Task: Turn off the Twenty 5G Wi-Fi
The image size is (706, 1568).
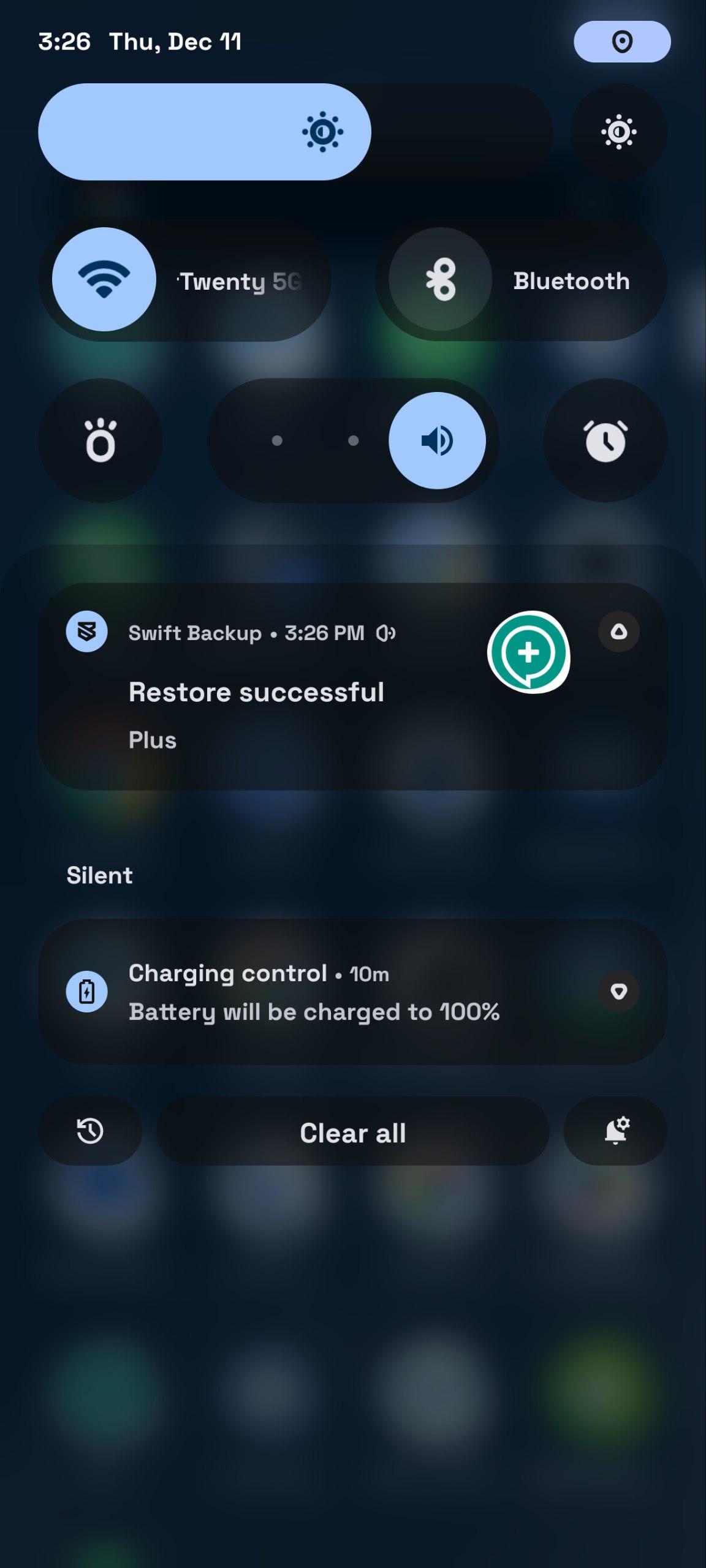Action: [x=104, y=279]
